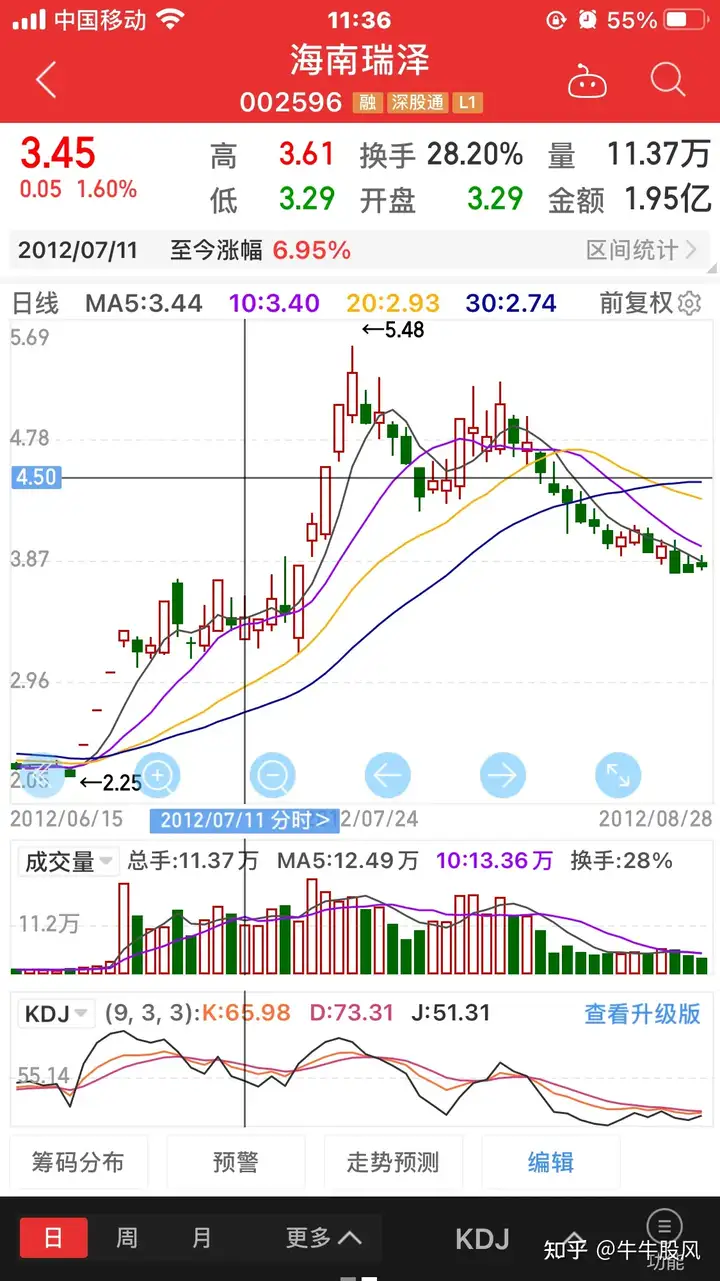The width and height of the screenshot is (720, 1281).
Task: Open the KDJ indicator dropdown
Action: coord(56,1014)
